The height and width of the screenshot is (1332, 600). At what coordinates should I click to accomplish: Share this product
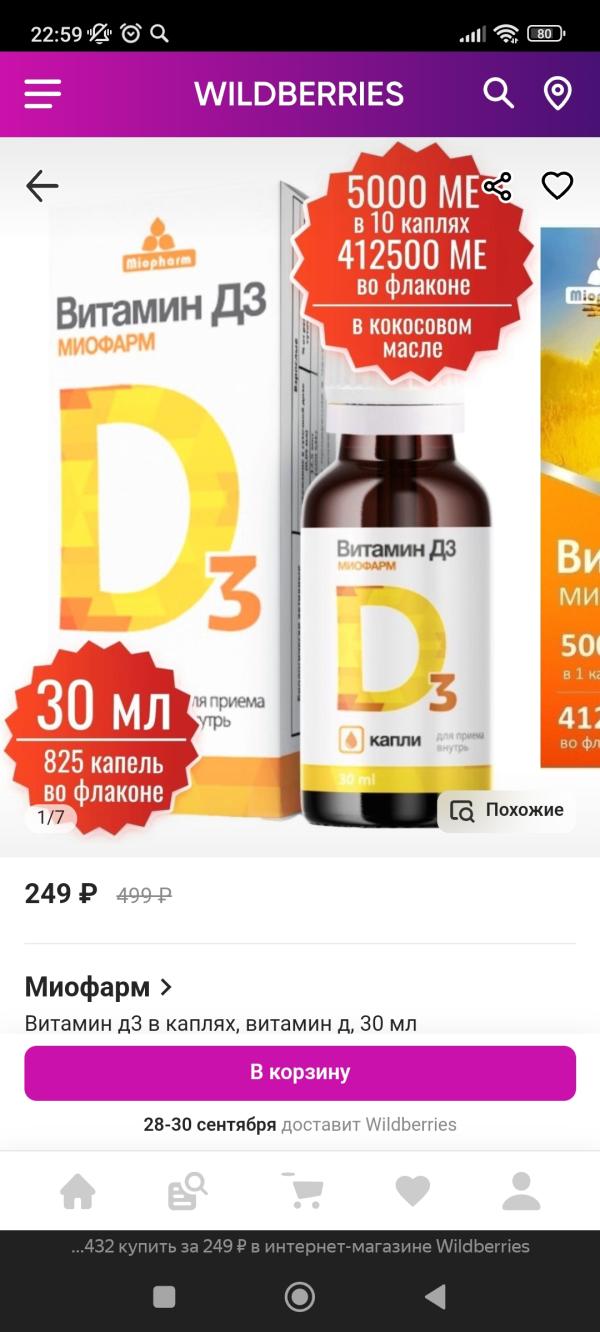point(497,186)
